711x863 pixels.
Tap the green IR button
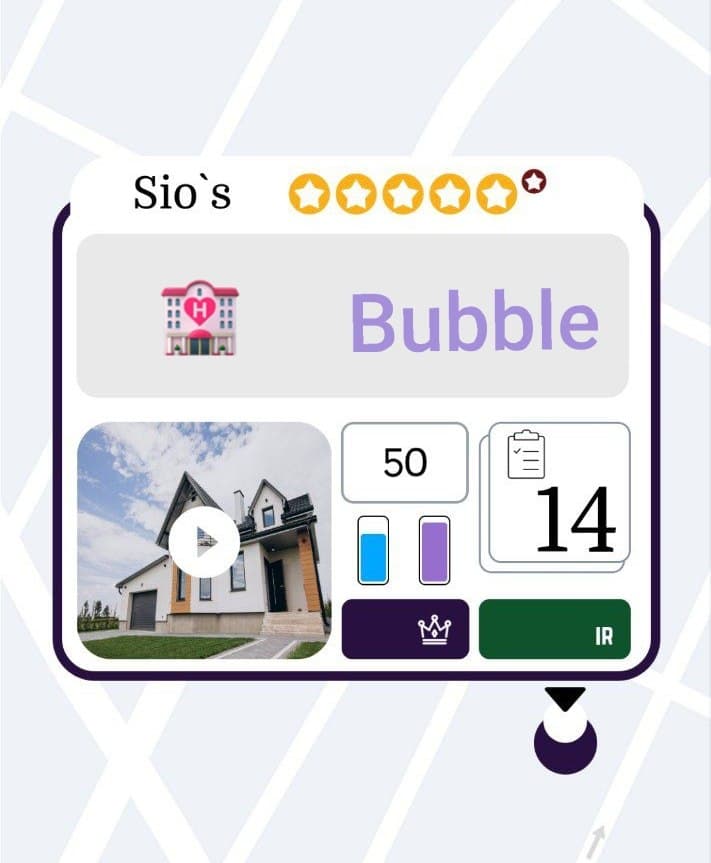pos(554,629)
